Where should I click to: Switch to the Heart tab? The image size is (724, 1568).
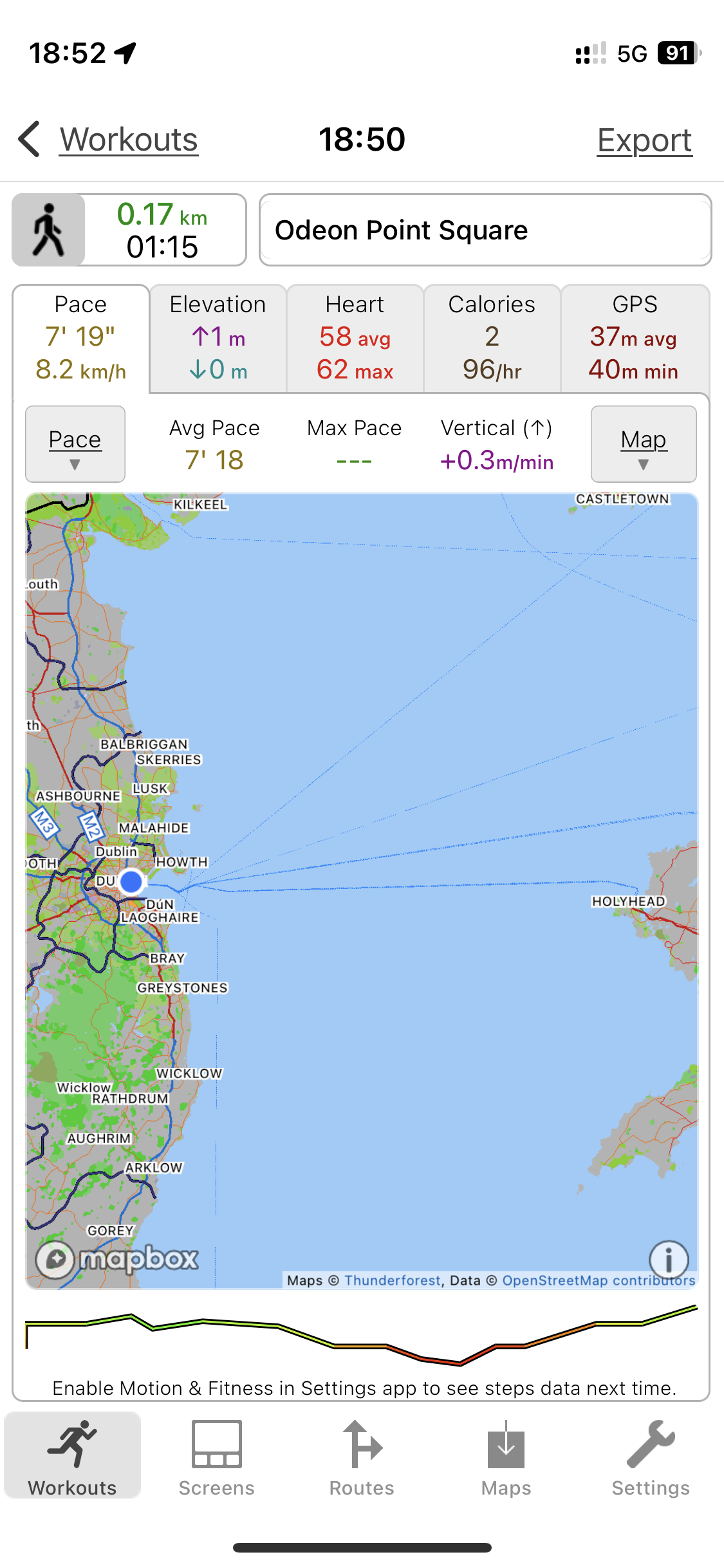[355, 338]
